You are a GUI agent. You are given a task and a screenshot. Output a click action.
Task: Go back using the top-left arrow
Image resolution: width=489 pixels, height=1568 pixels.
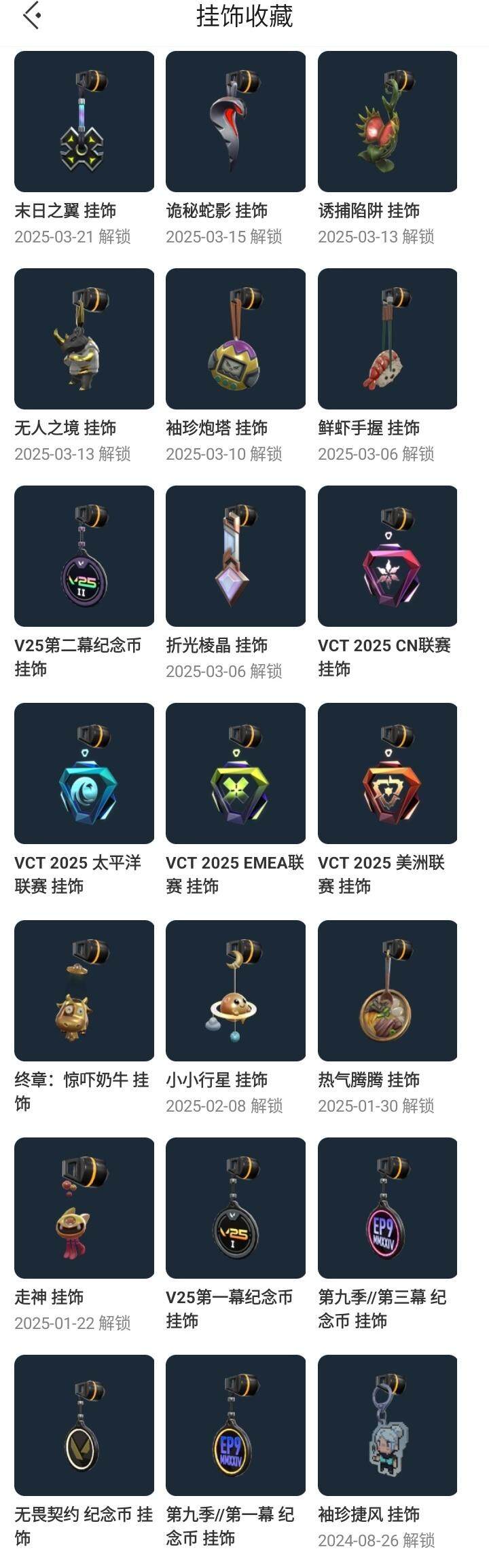[x=32, y=15]
